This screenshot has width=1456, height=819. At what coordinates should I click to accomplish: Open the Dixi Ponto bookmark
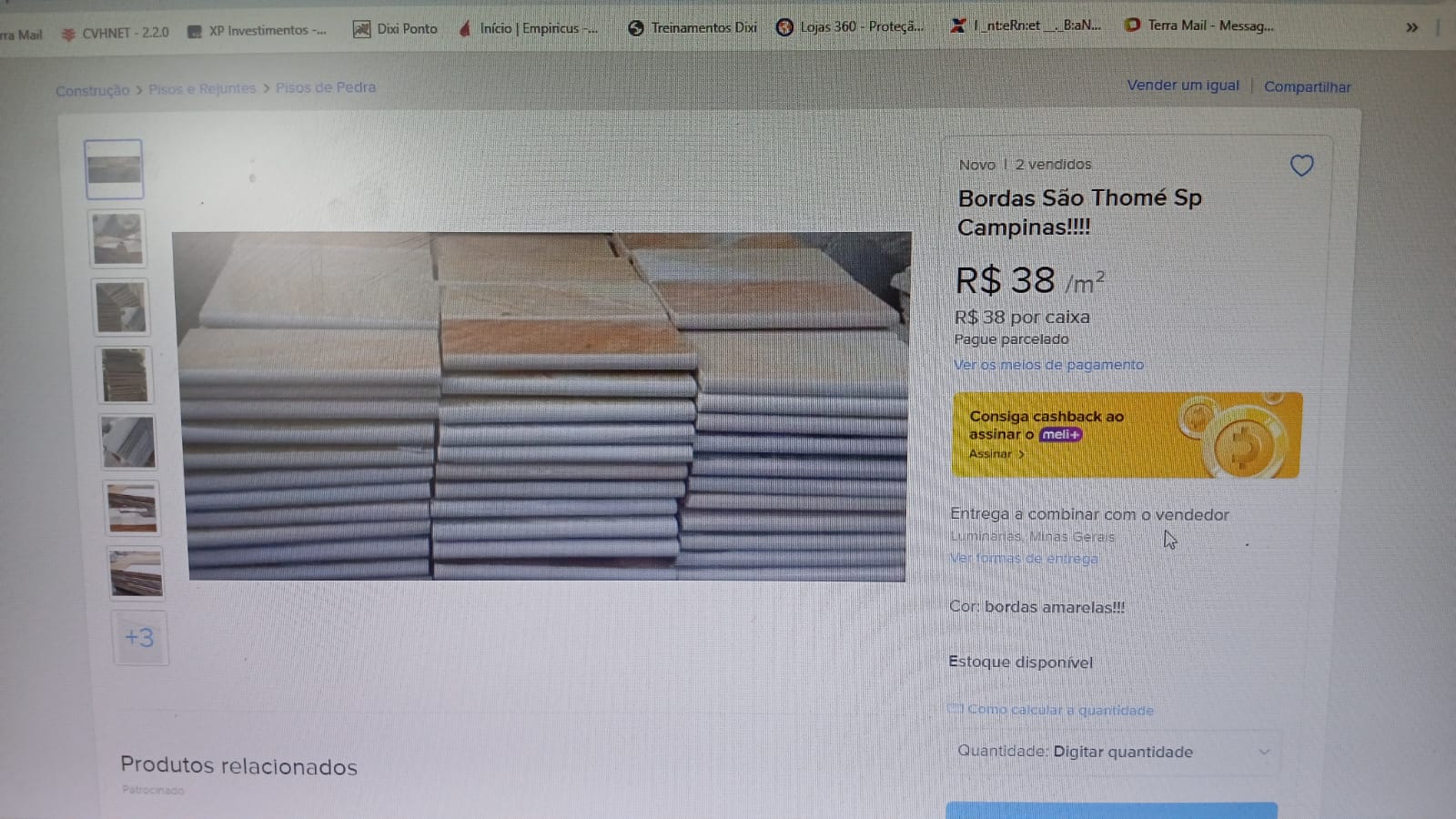point(396,28)
